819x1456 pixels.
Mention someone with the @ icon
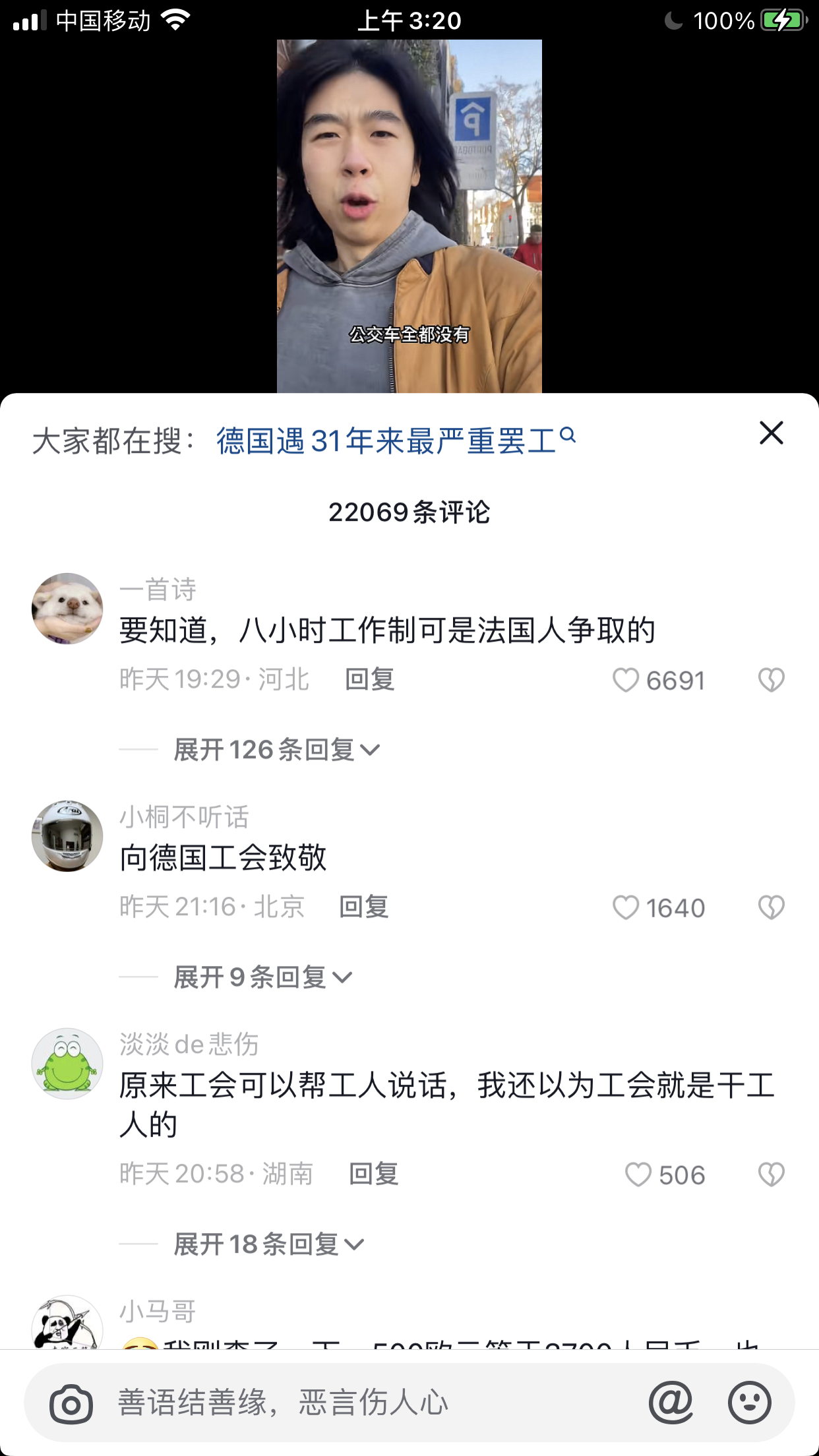pyautogui.click(x=671, y=1403)
